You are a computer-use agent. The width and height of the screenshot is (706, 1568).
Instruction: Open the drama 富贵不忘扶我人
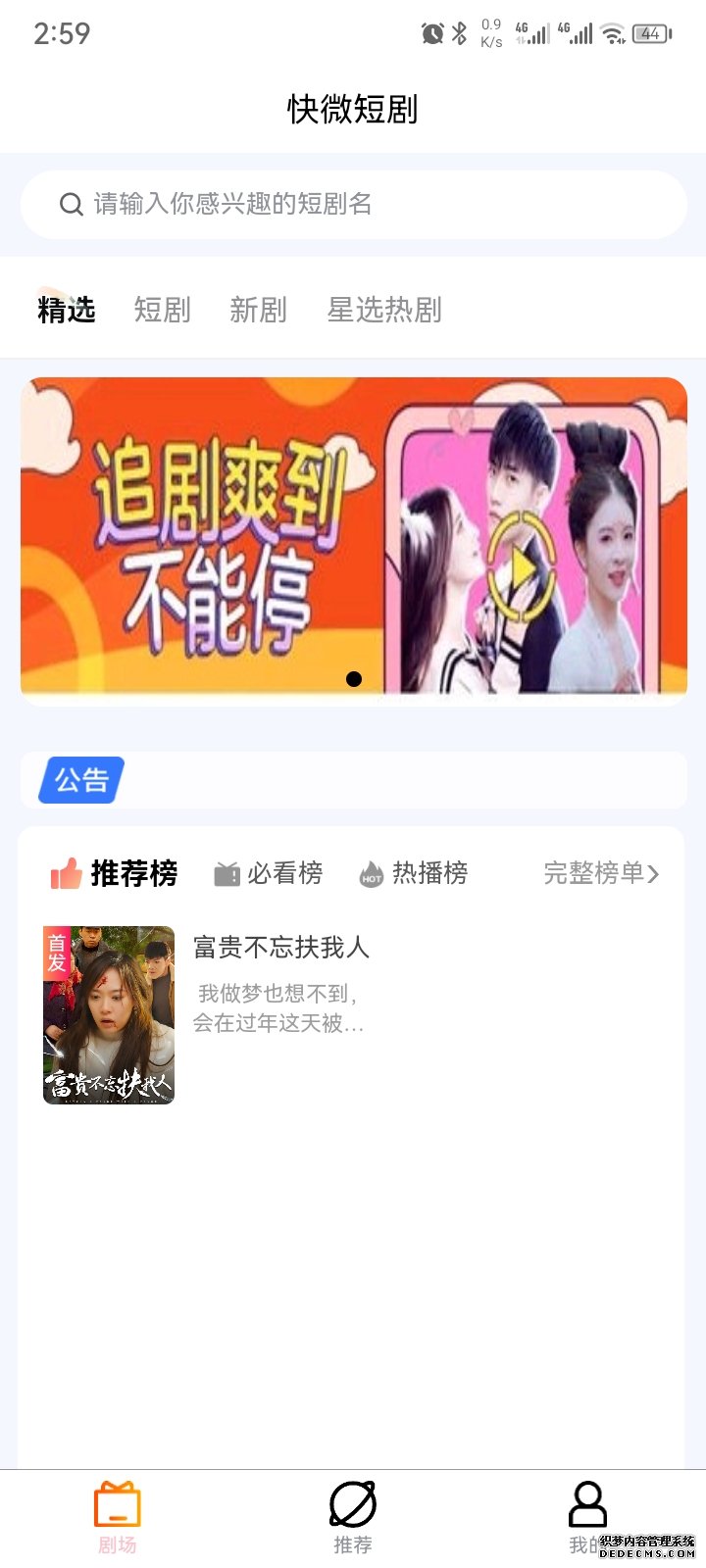(x=280, y=948)
